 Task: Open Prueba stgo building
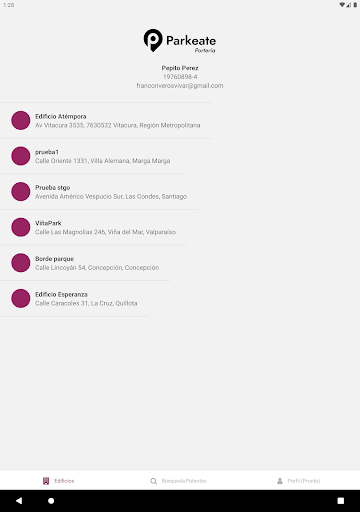point(99,192)
